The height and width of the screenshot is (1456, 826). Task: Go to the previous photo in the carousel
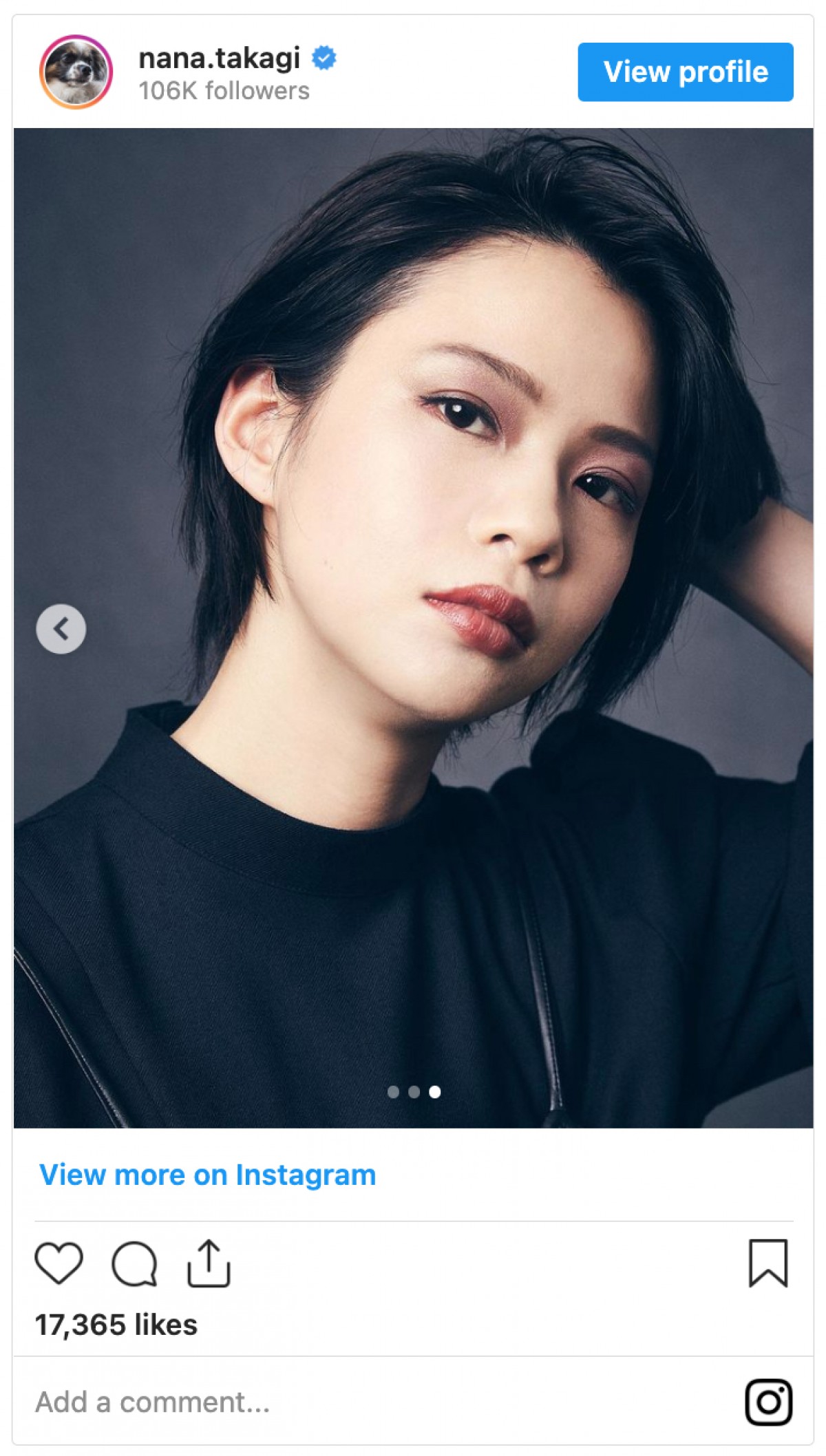click(61, 628)
